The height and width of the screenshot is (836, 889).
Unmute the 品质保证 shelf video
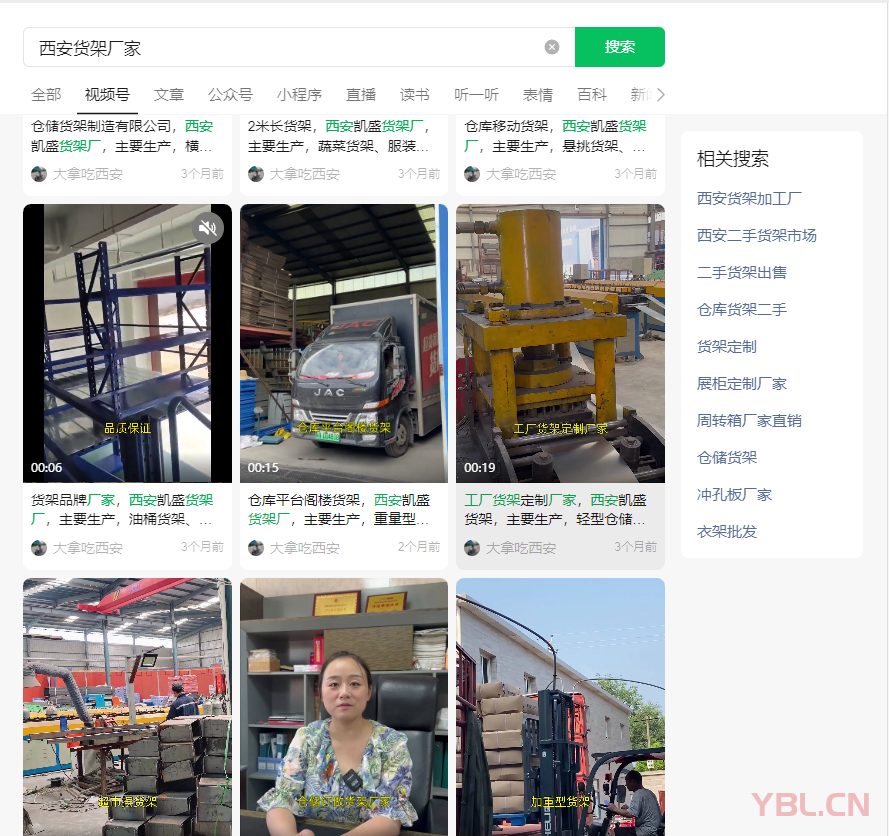click(208, 229)
